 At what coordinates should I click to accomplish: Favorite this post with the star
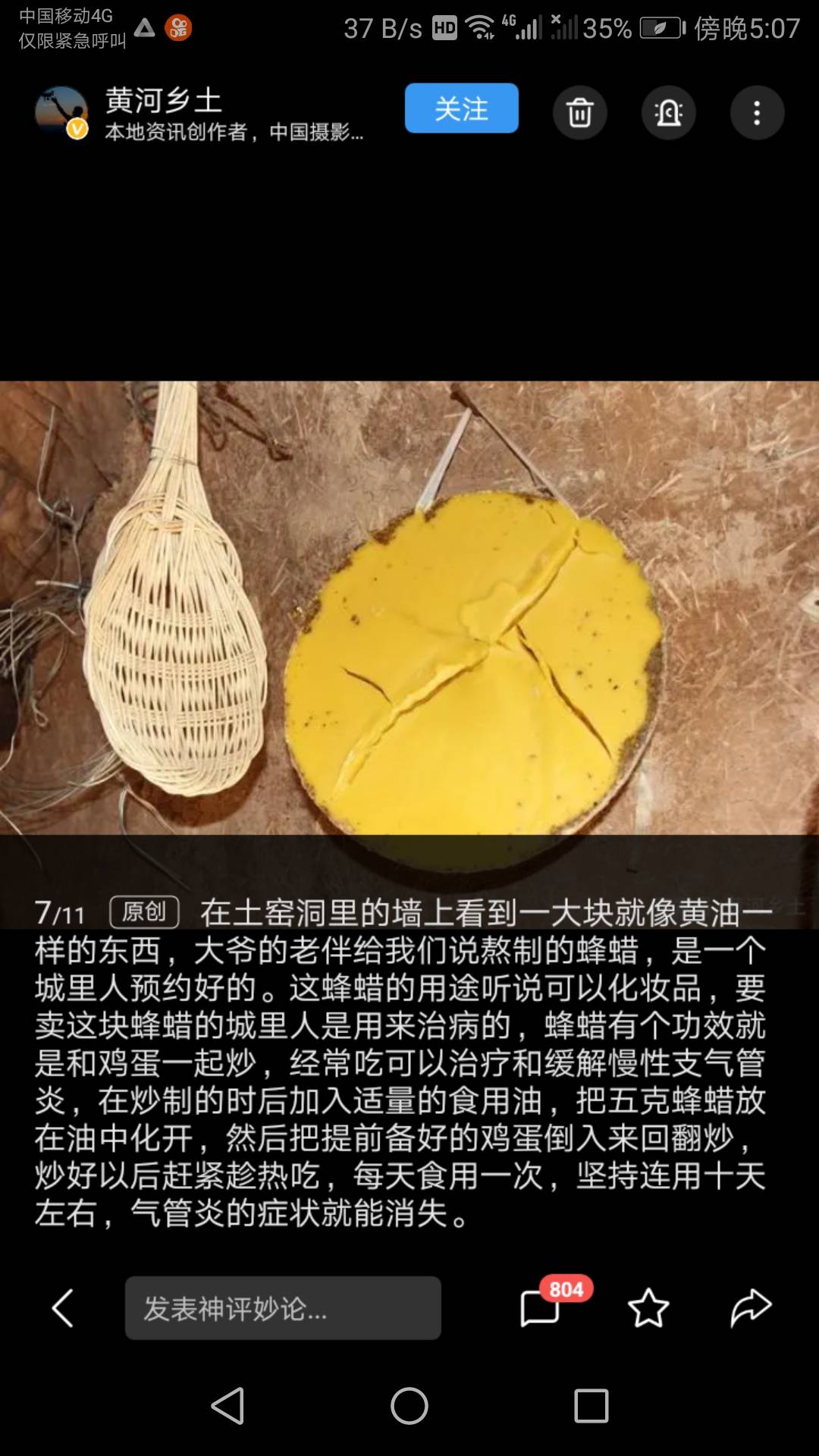648,1308
